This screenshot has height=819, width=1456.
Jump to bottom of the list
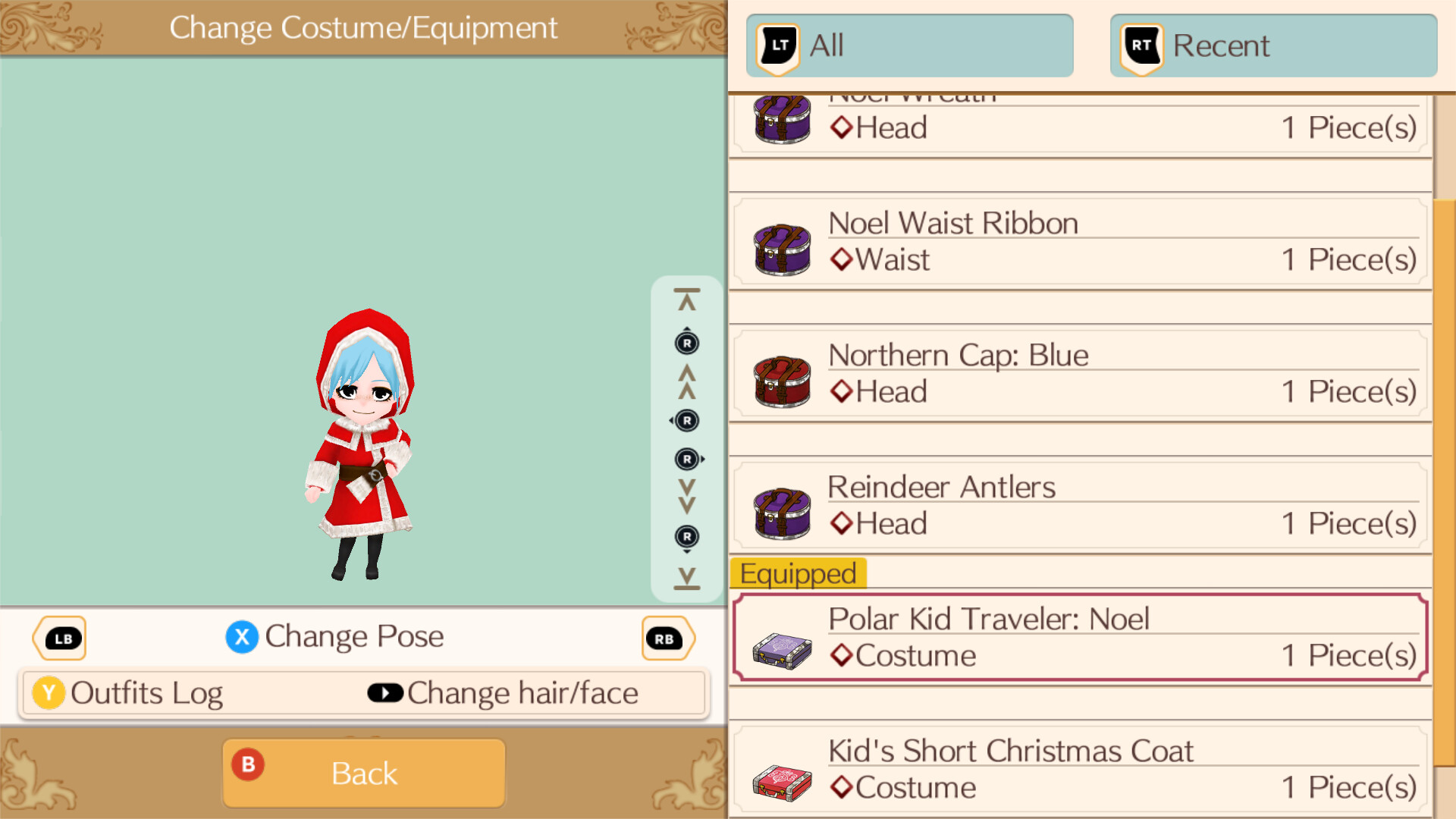687,578
